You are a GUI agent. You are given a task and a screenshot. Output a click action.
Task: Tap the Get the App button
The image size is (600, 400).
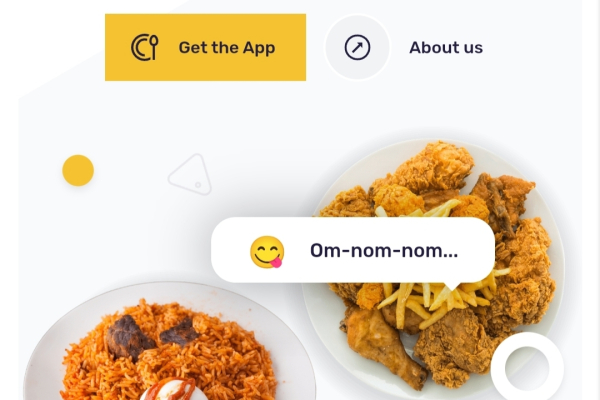pyautogui.click(x=205, y=47)
